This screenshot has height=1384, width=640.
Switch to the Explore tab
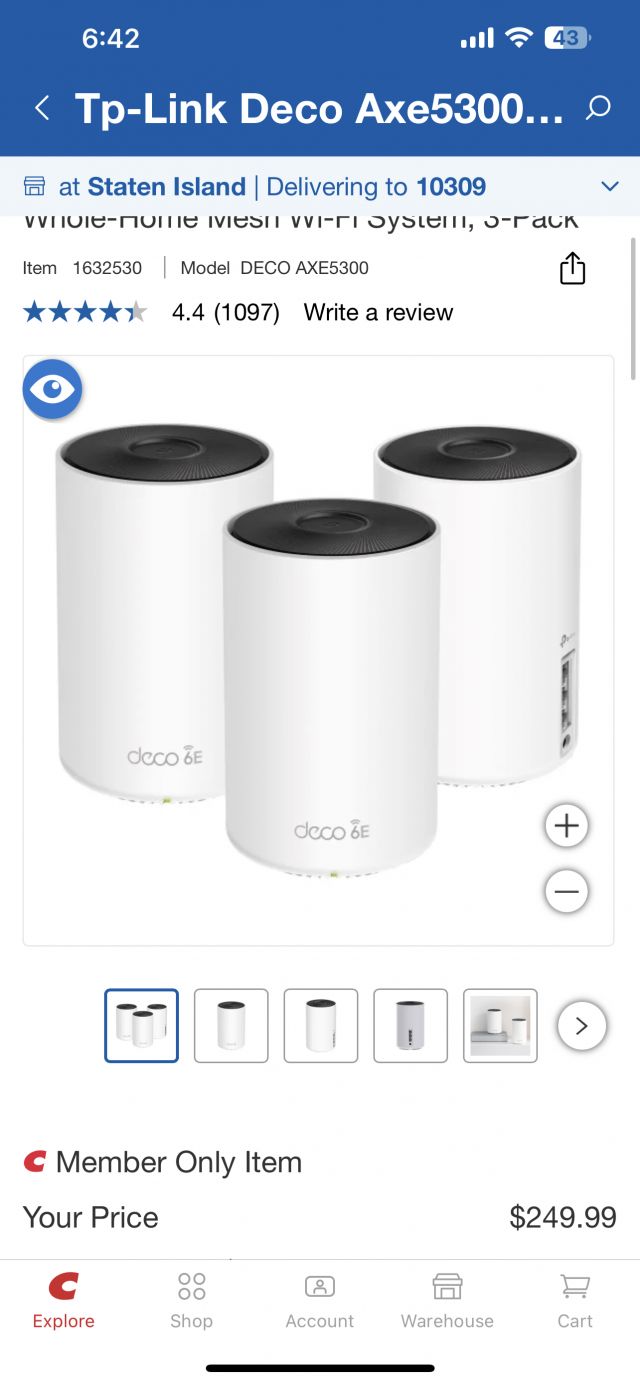[x=63, y=1300]
